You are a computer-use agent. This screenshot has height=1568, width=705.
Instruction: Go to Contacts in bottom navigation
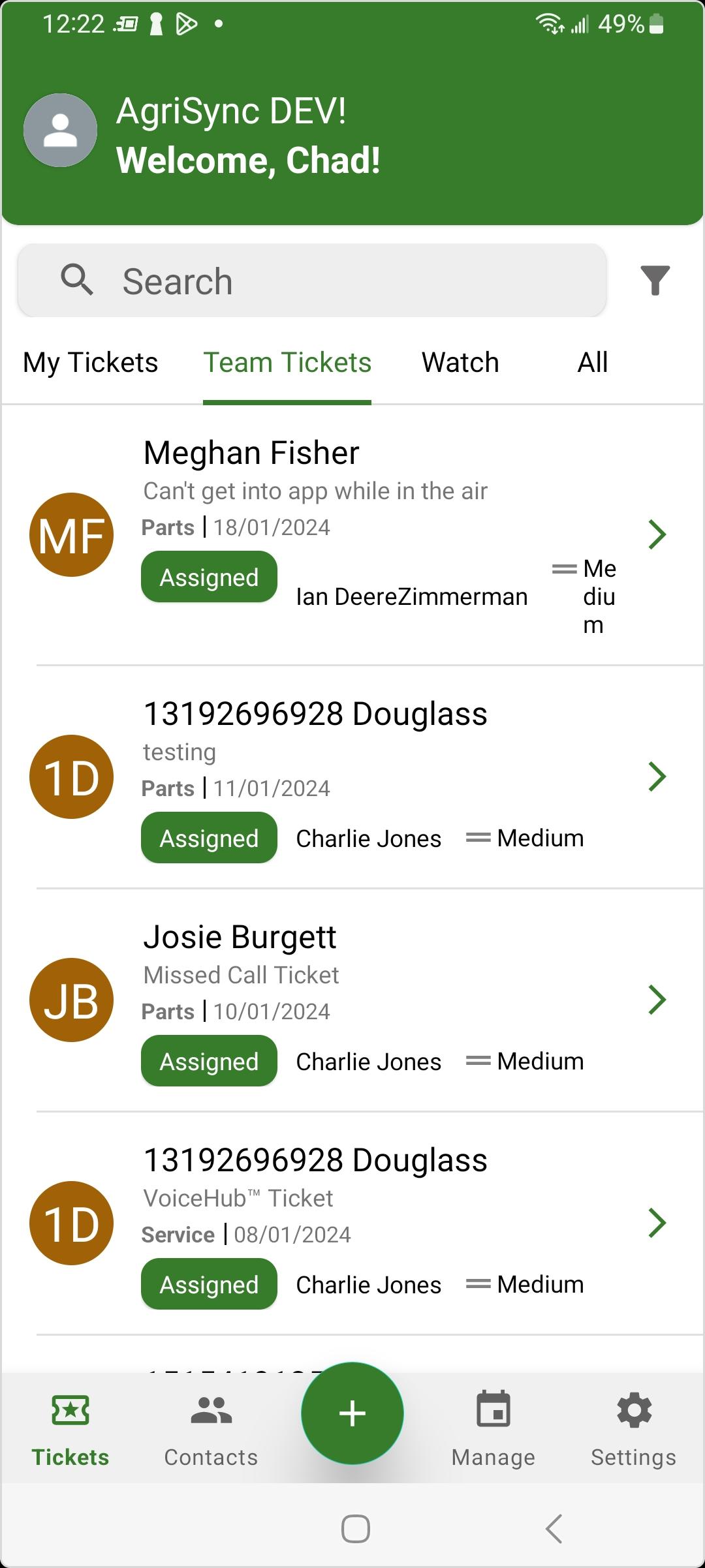click(211, 1429)
